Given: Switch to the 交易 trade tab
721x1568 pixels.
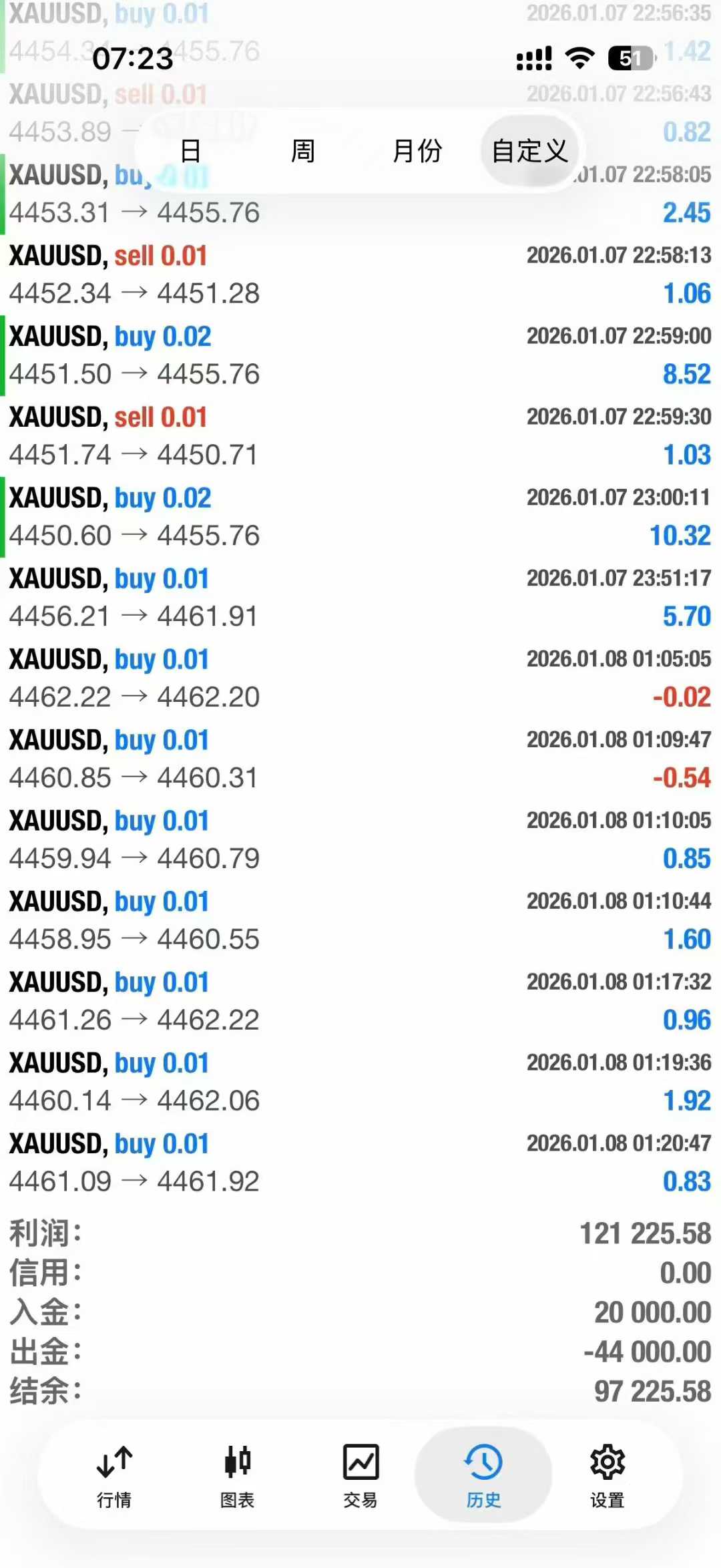Looking at the screenshot, I should point(360,1476).
